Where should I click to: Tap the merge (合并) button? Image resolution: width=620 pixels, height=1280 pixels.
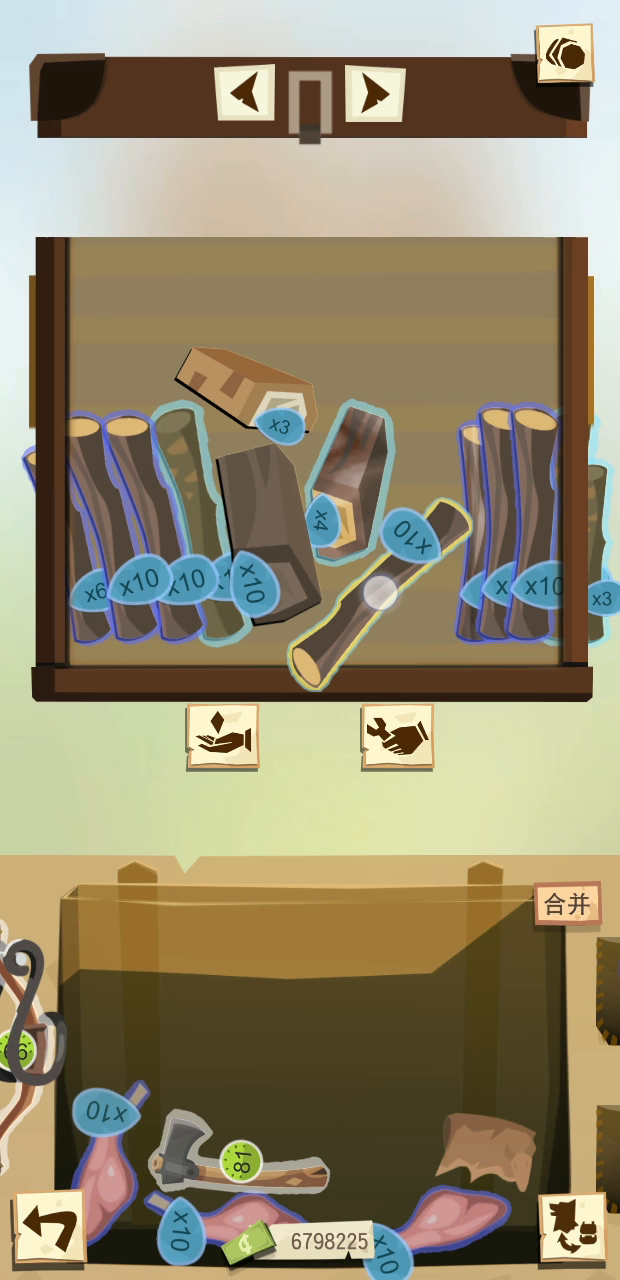567,904
